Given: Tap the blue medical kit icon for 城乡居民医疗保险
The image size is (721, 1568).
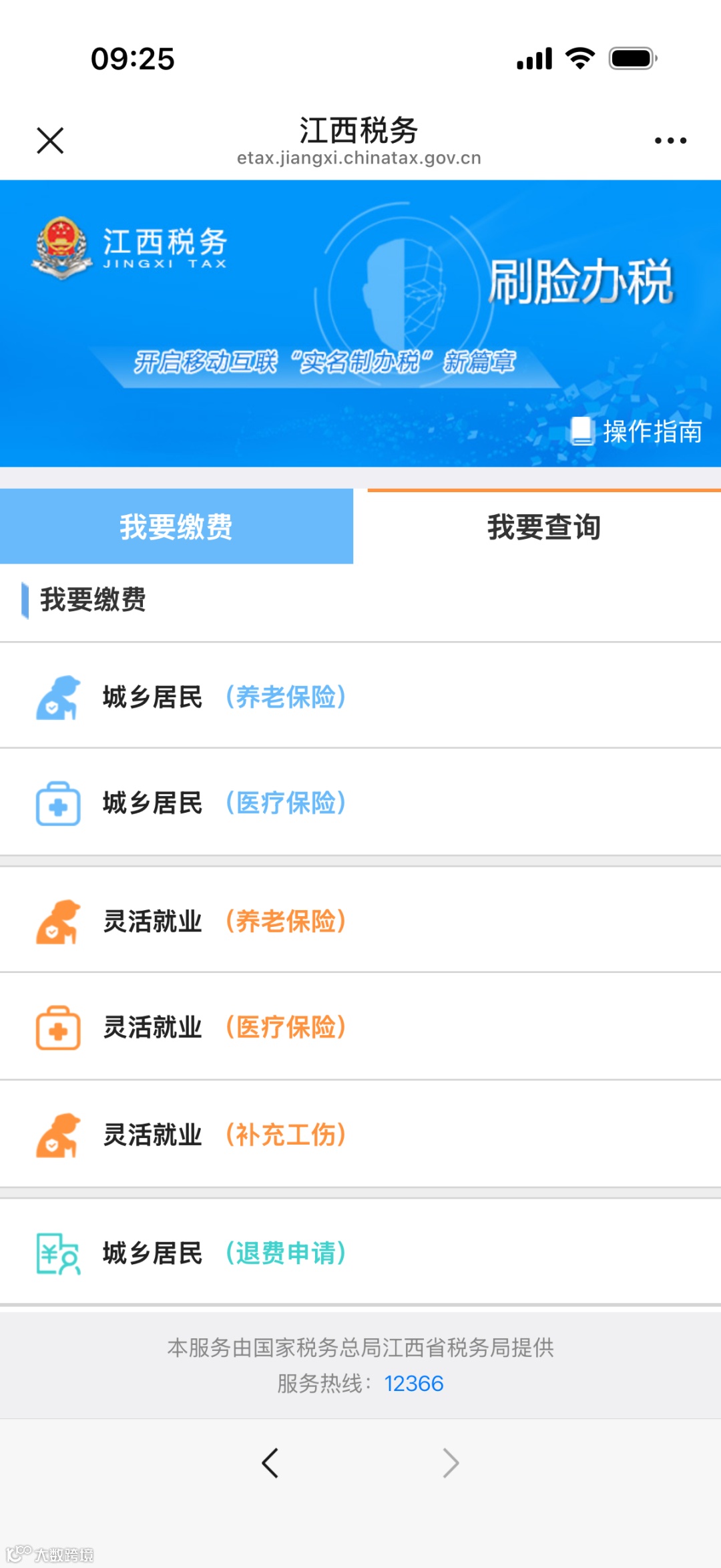Looking at the screenshot, I should point(59,805).
